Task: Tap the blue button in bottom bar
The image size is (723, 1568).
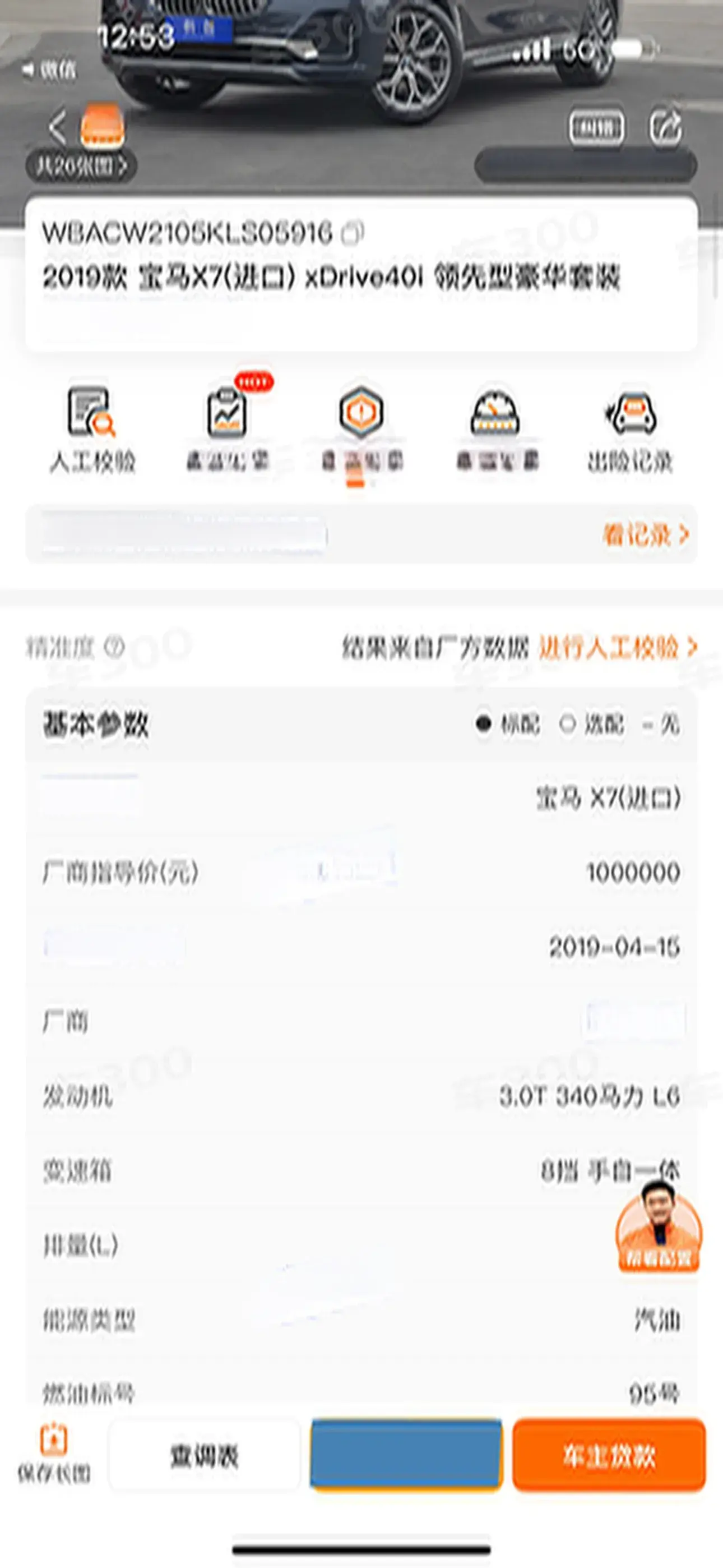Action: click(x=406, y=1455)
